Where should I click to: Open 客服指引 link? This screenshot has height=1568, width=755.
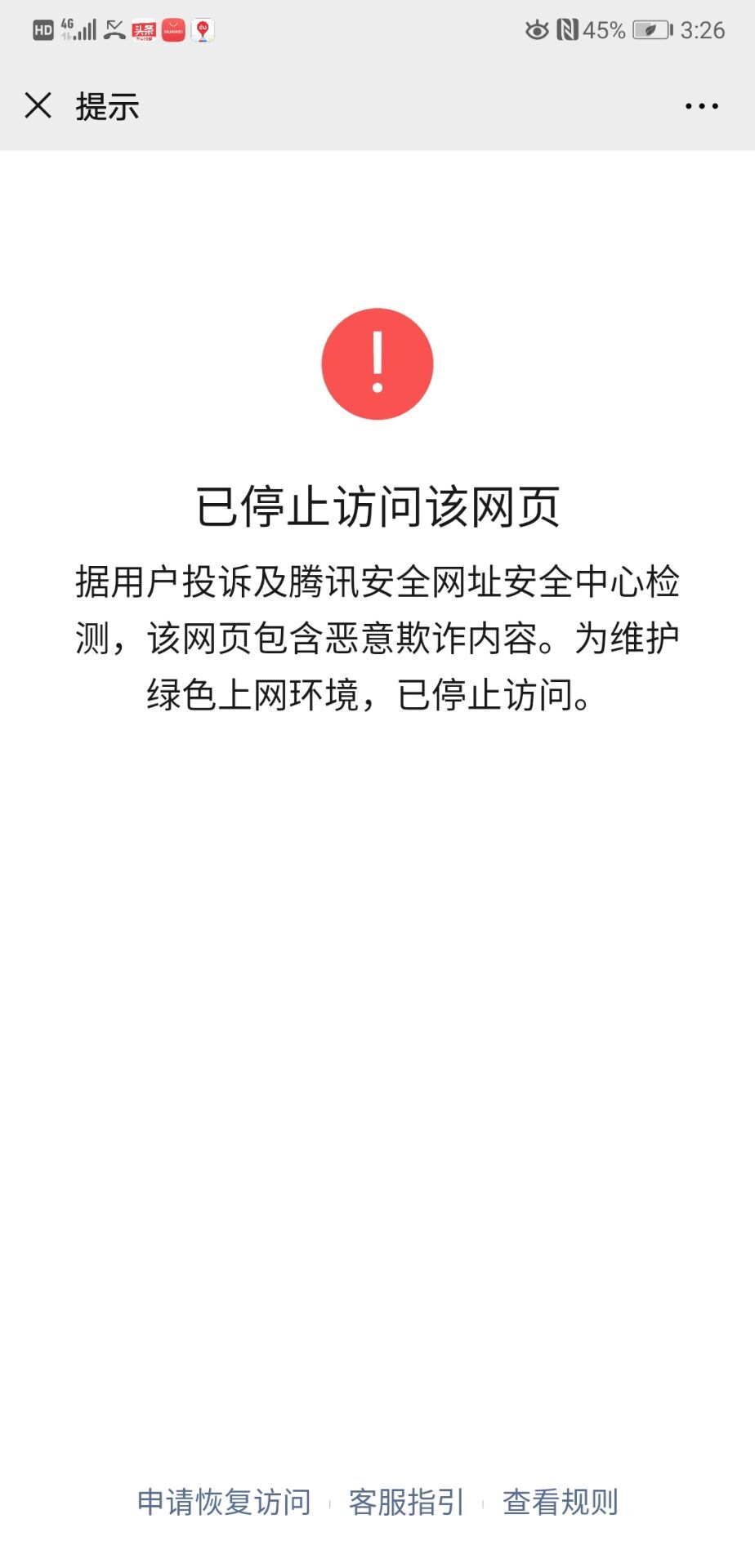coord(406,1502)
